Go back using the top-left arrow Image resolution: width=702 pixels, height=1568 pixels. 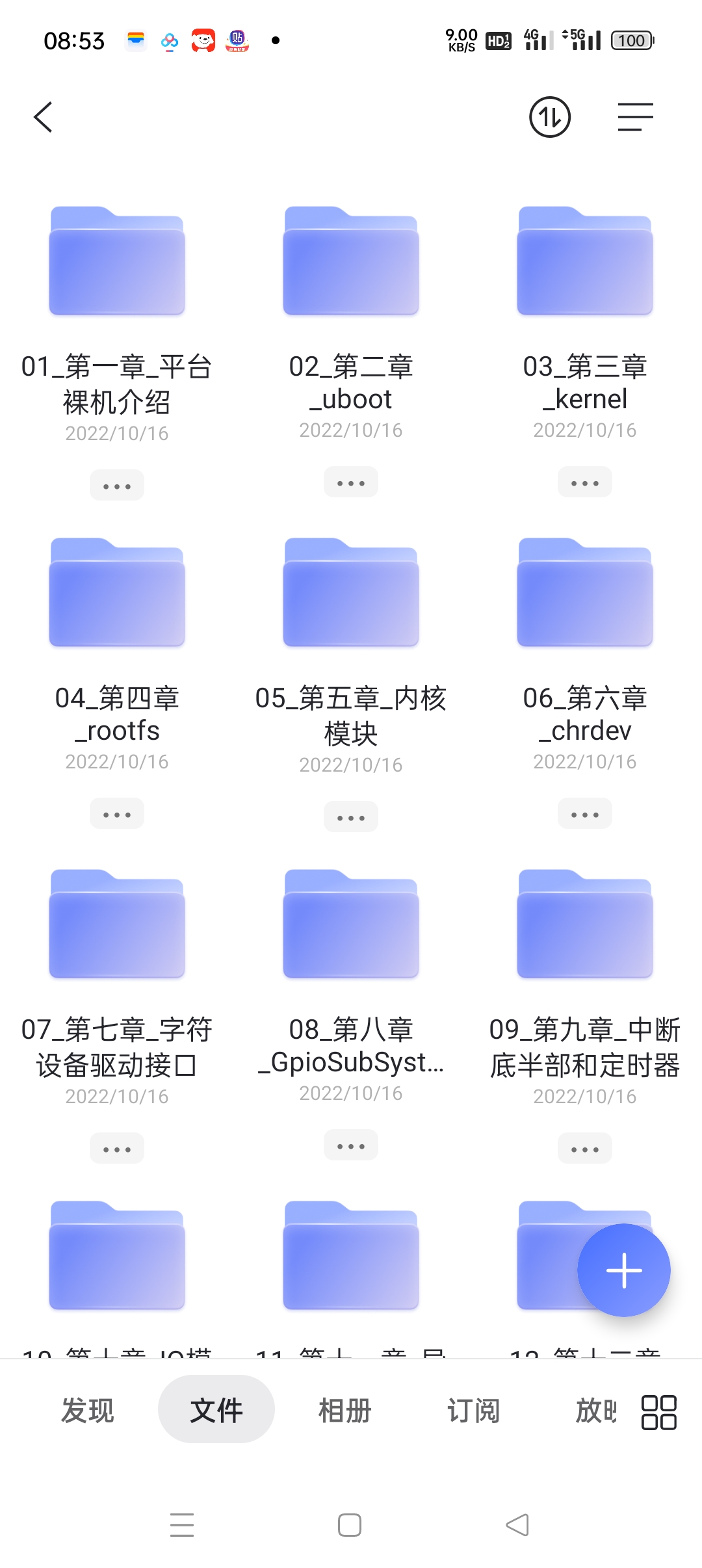click(43, 117)
